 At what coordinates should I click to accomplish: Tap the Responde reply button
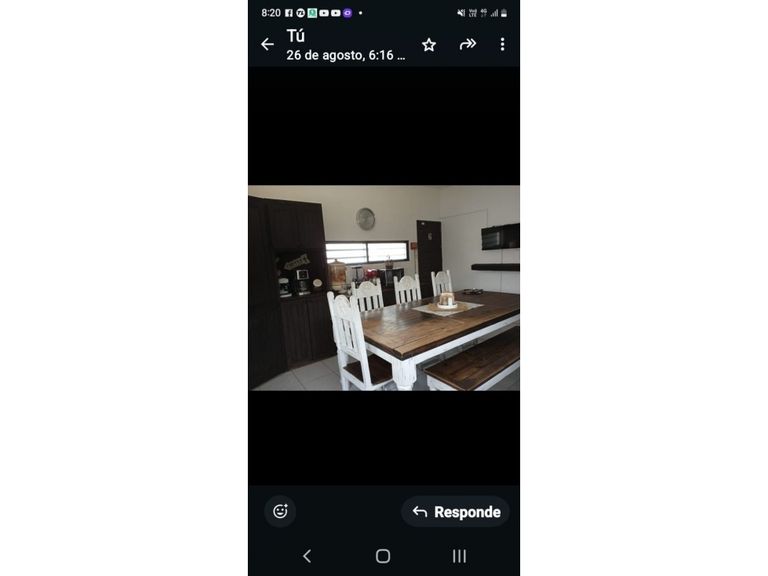tap(456, 512)
